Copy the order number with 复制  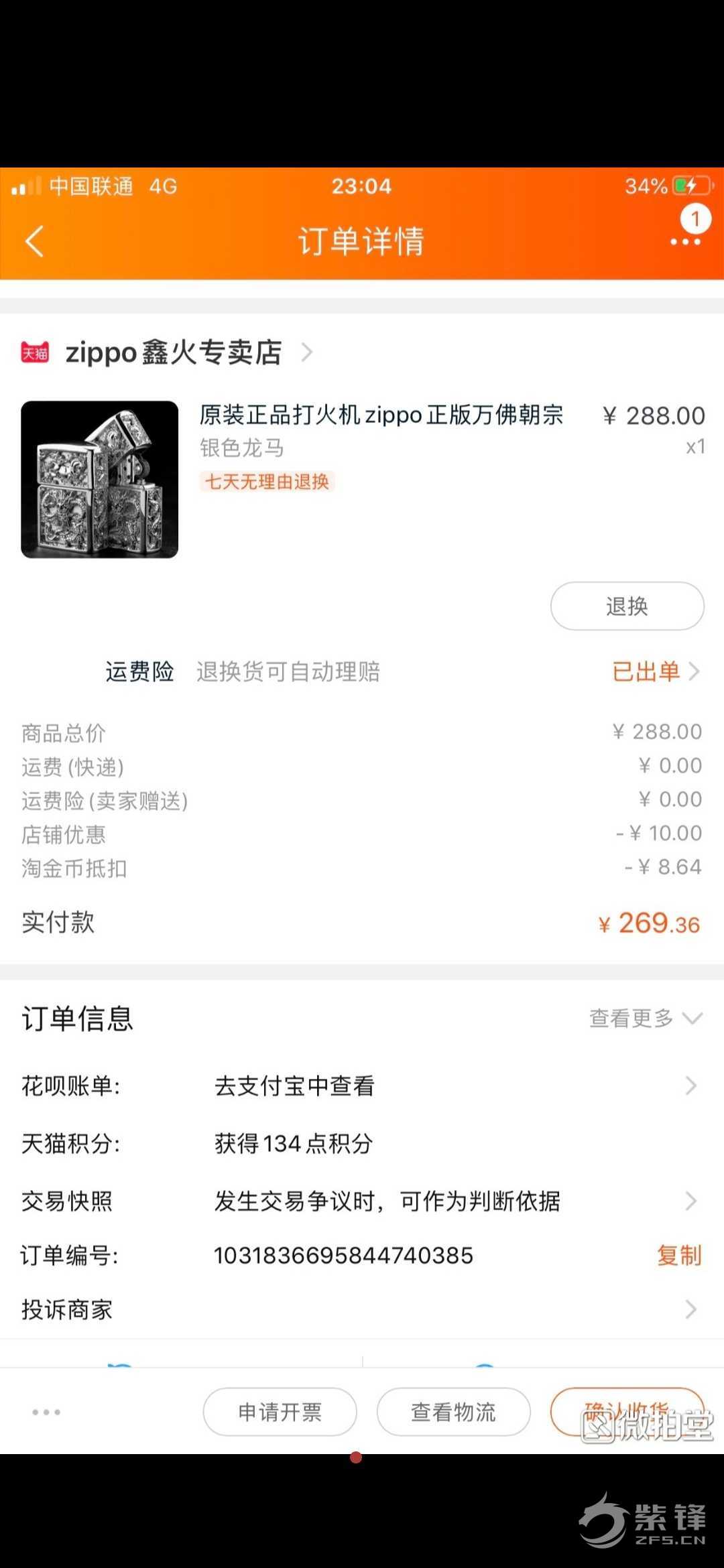(x=679, y=1255)
